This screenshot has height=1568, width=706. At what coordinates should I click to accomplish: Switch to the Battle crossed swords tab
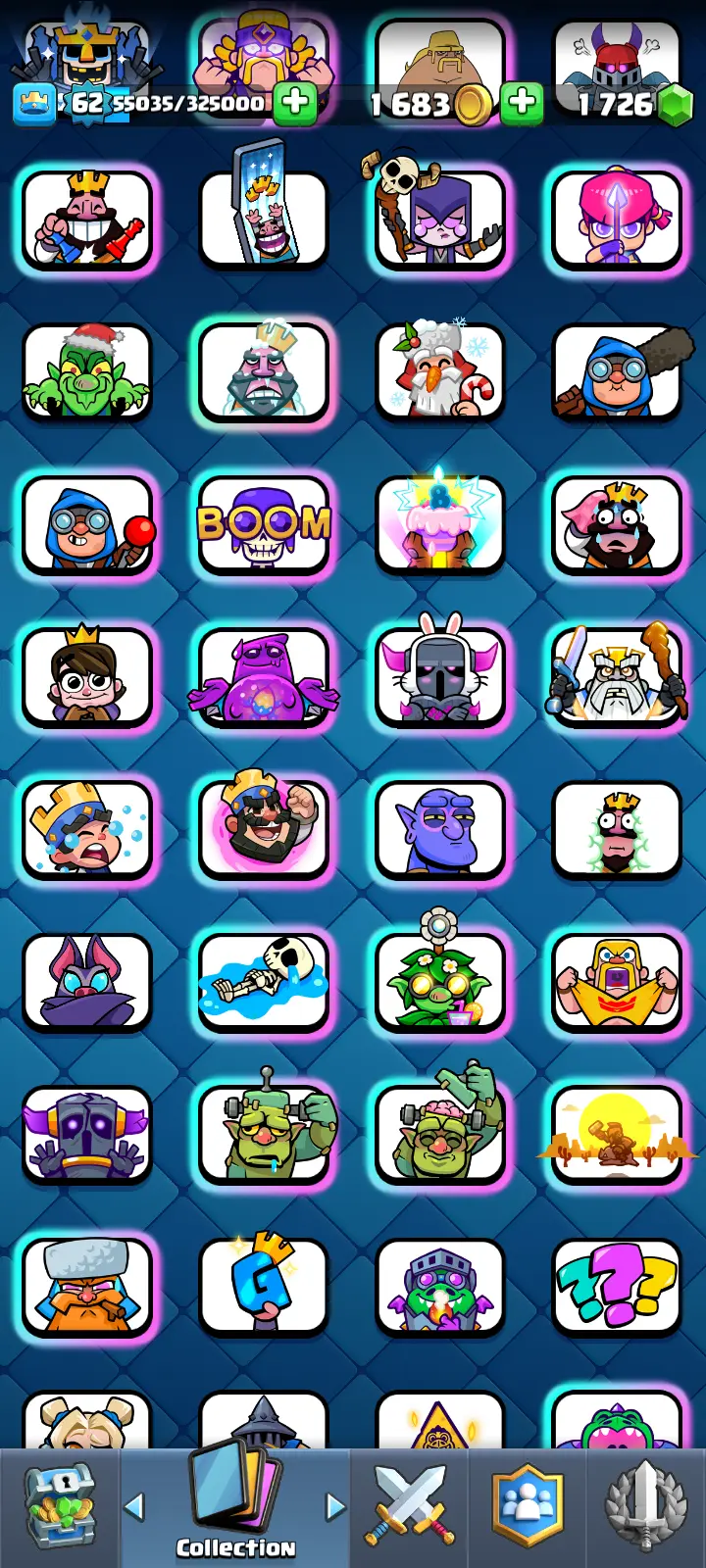(410, 1506)
